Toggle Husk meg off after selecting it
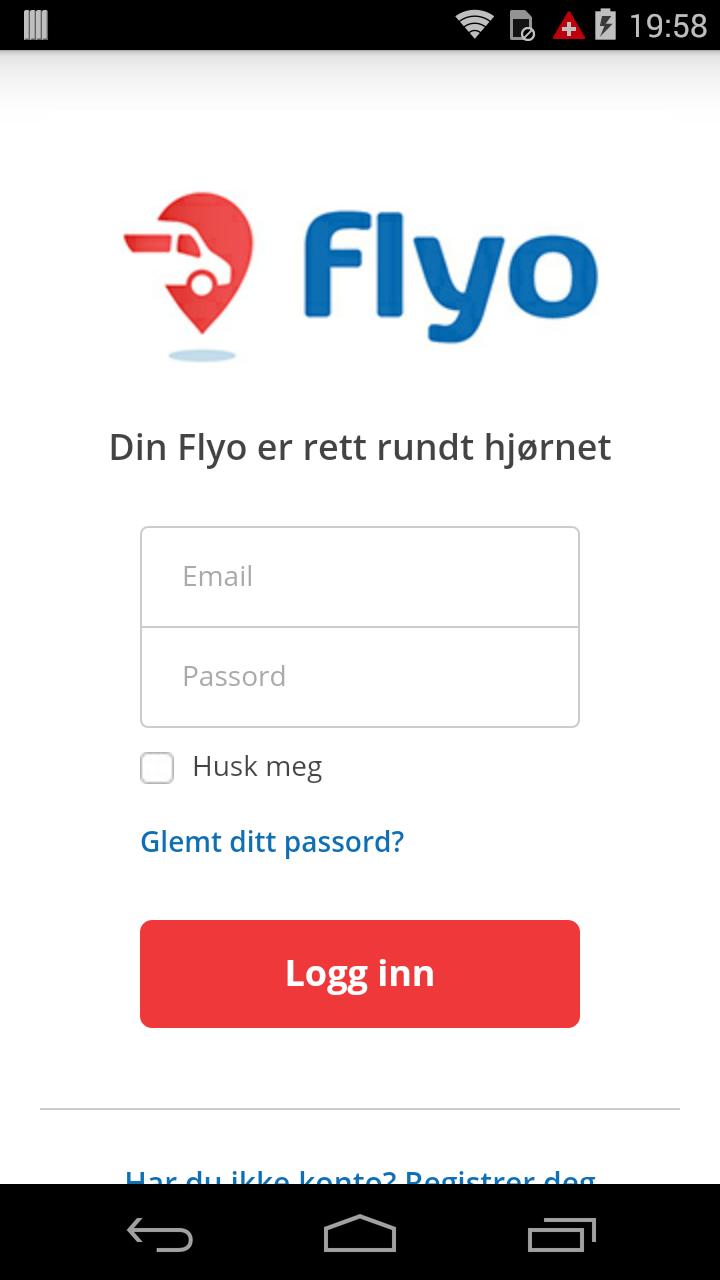The image size is (720, 1280). pos(157,767)
